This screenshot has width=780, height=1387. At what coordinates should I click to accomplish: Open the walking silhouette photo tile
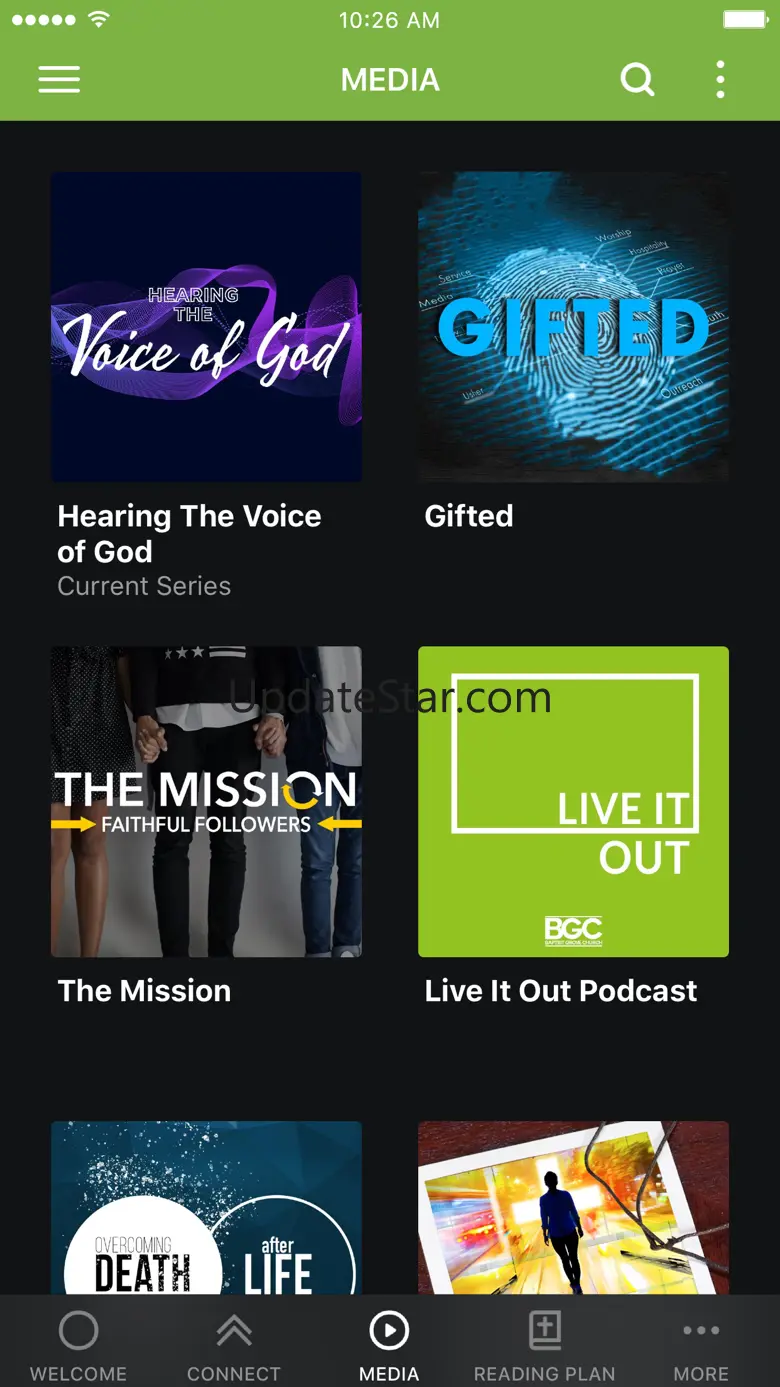[573, 1207]
